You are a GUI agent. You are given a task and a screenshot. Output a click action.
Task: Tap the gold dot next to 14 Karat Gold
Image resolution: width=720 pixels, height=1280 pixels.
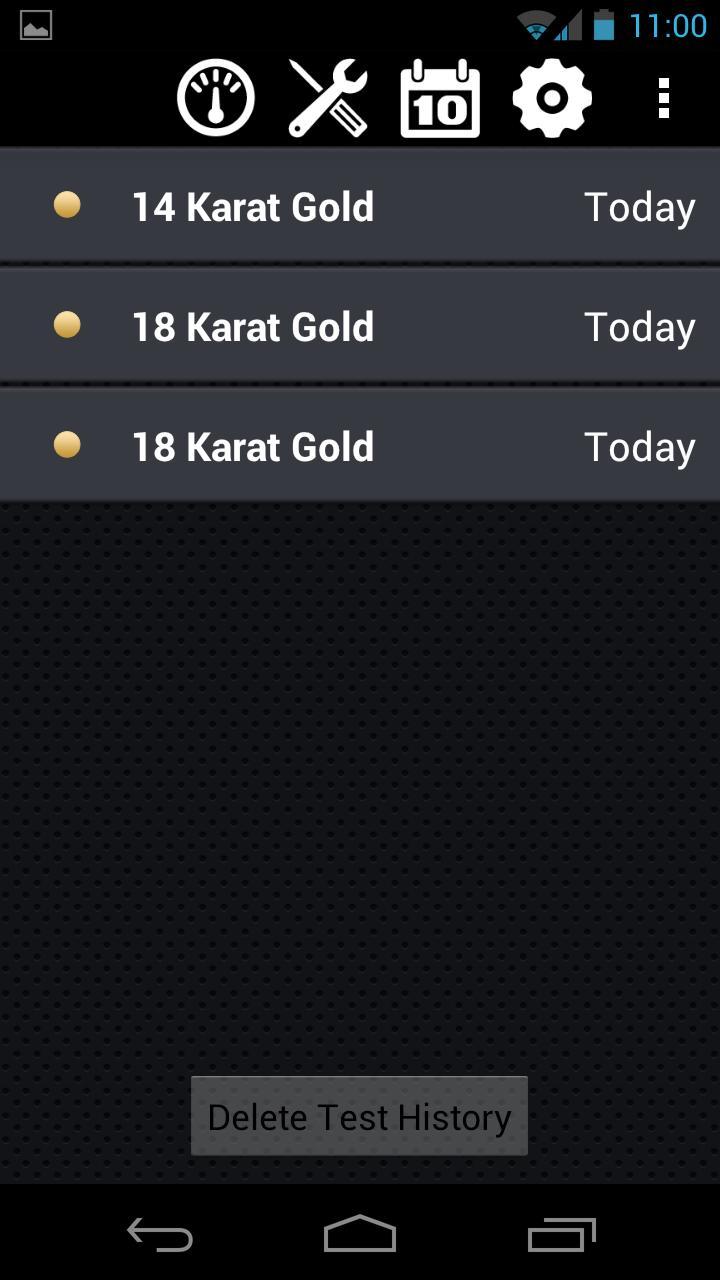[x=68, y=206]
